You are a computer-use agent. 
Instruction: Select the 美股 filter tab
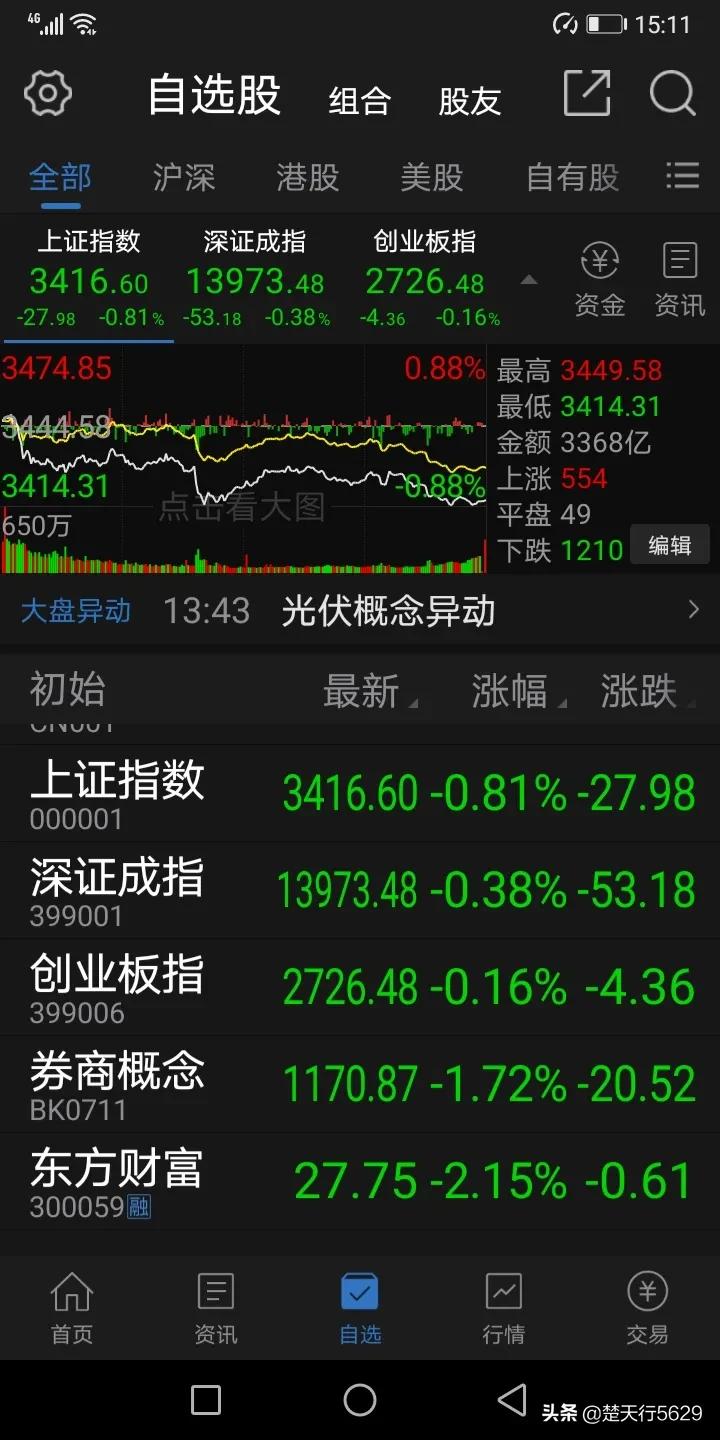pos(432,178)
